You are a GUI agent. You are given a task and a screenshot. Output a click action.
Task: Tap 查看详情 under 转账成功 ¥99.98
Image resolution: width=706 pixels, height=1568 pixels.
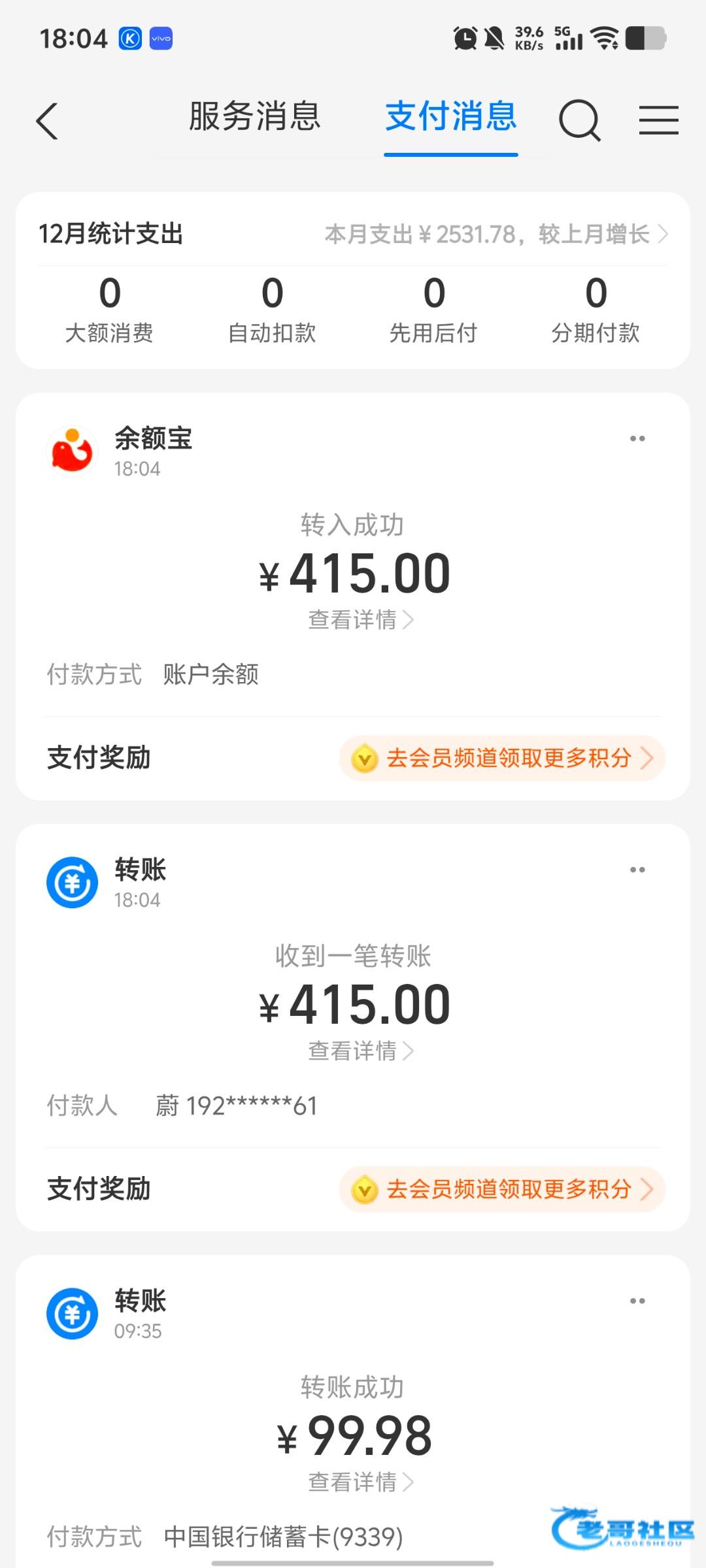click(x=361, y=1482)
